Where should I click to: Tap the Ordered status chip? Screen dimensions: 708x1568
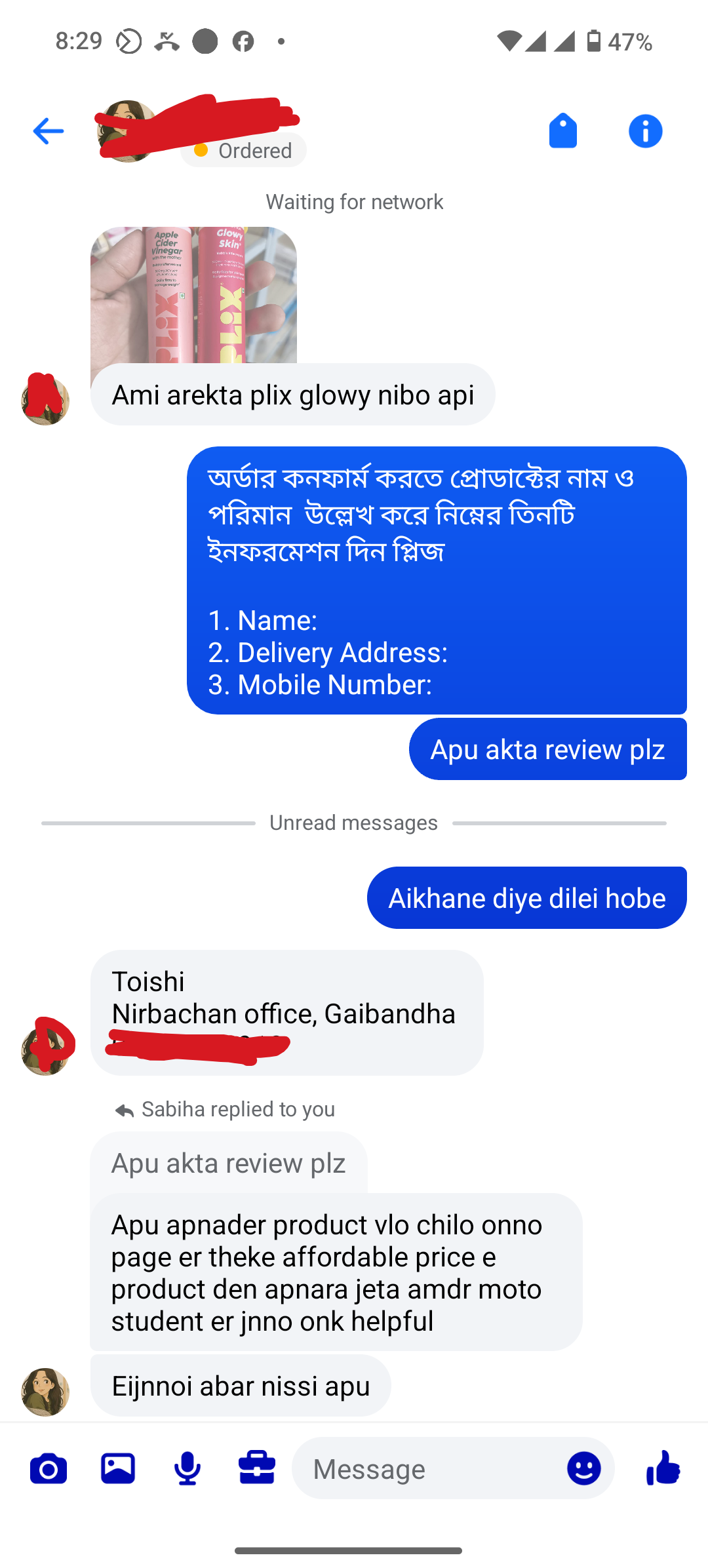click(x=244, y=151)
